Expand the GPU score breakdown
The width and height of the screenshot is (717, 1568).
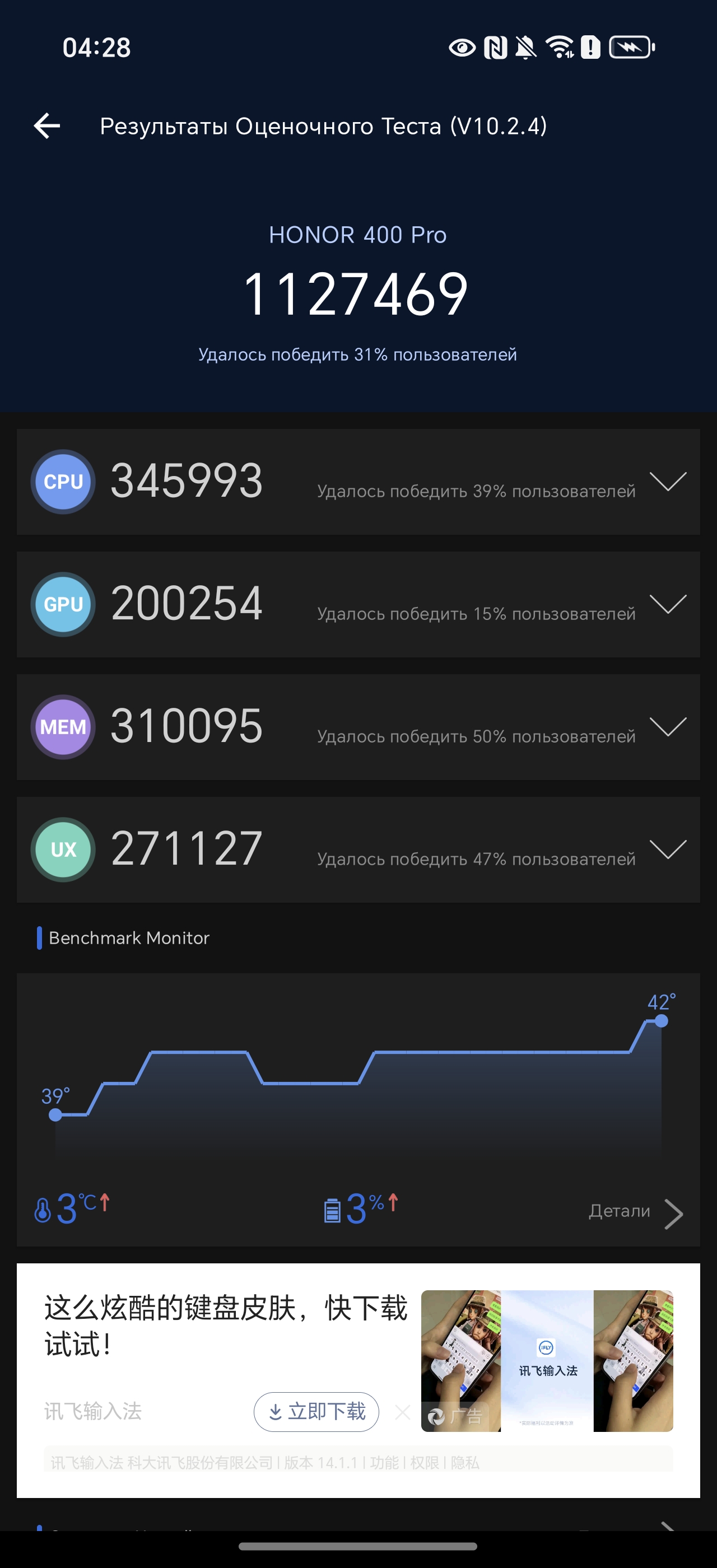pos(668,604)
